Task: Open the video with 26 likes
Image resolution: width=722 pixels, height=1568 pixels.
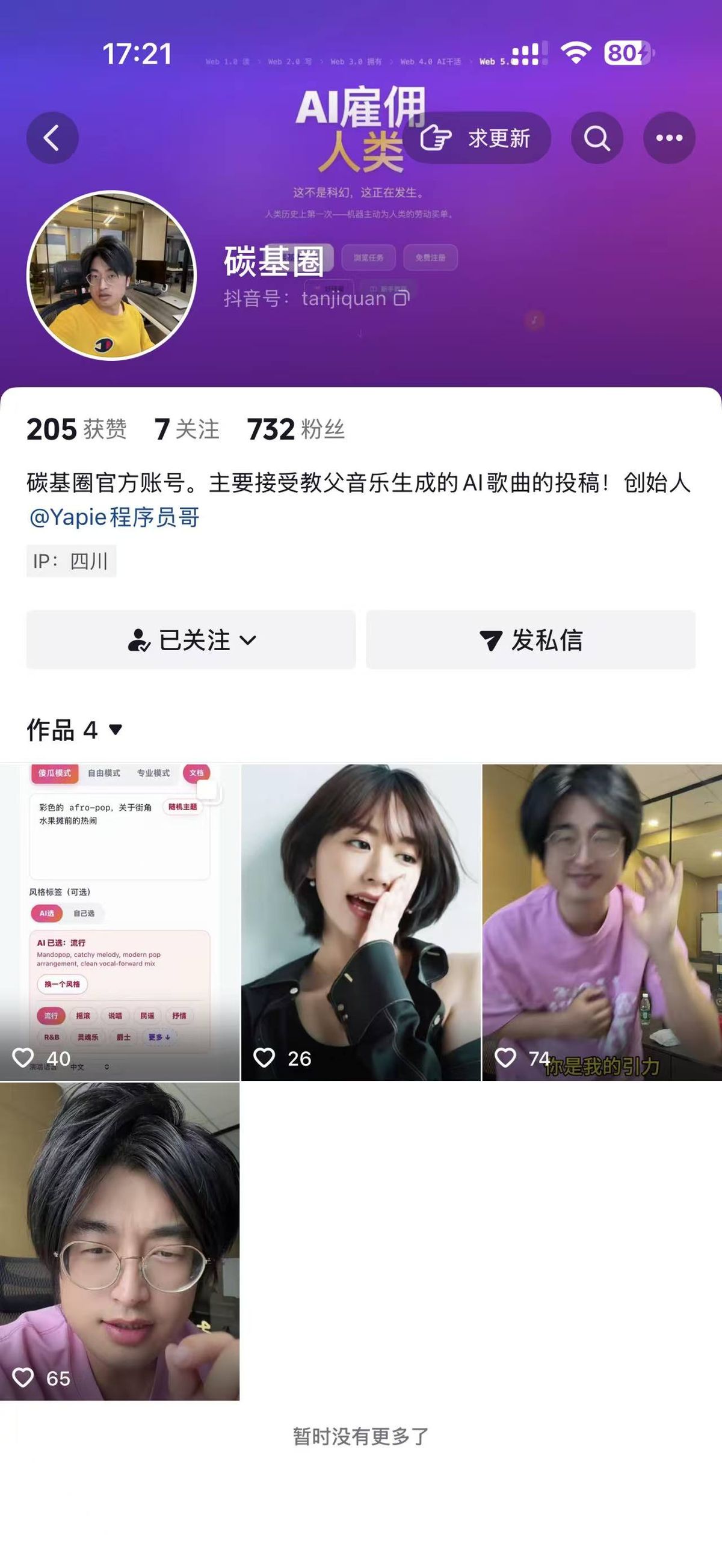Action: 361,922
